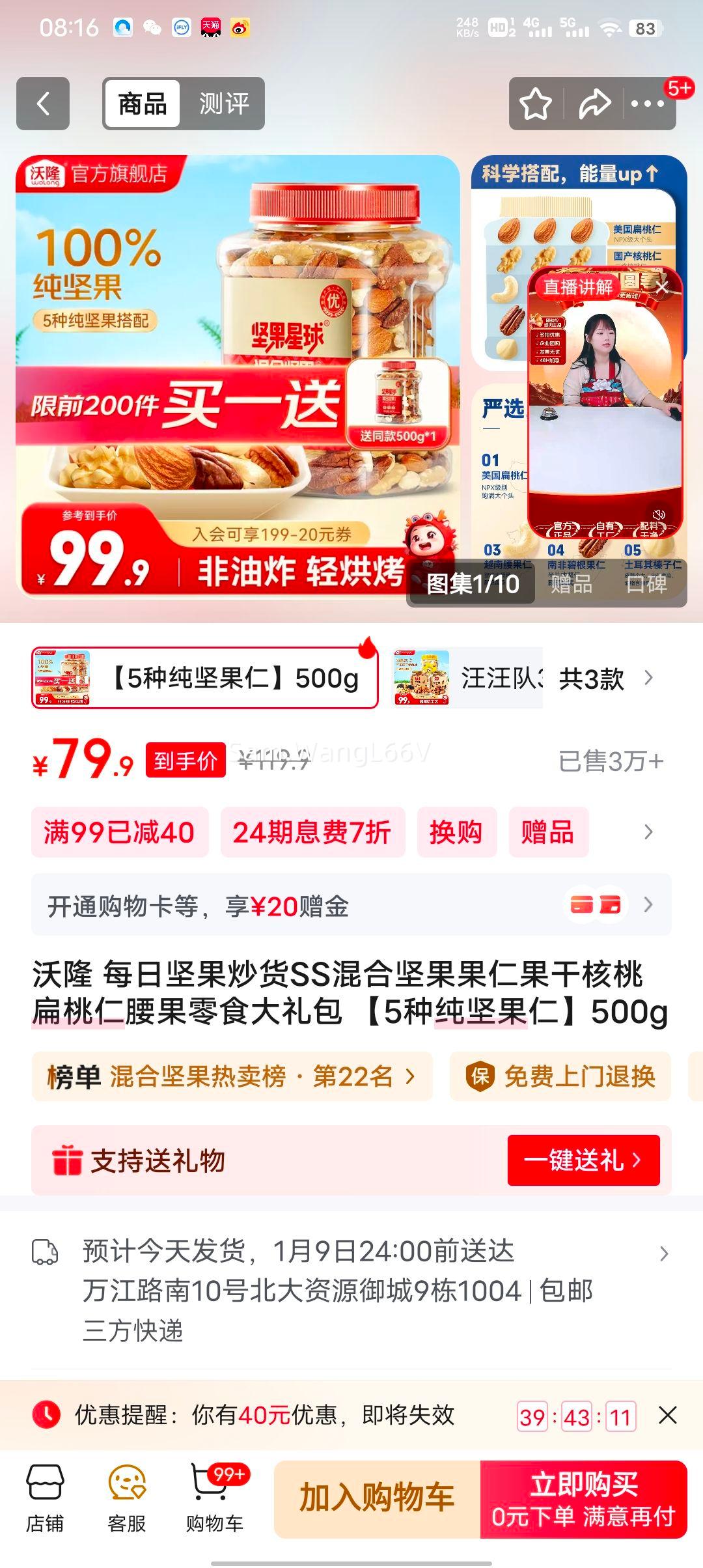This screenshot has height=1568, width=703.
Task: Open the share icon
Action: pyautogui.click(x=594, y=104)
